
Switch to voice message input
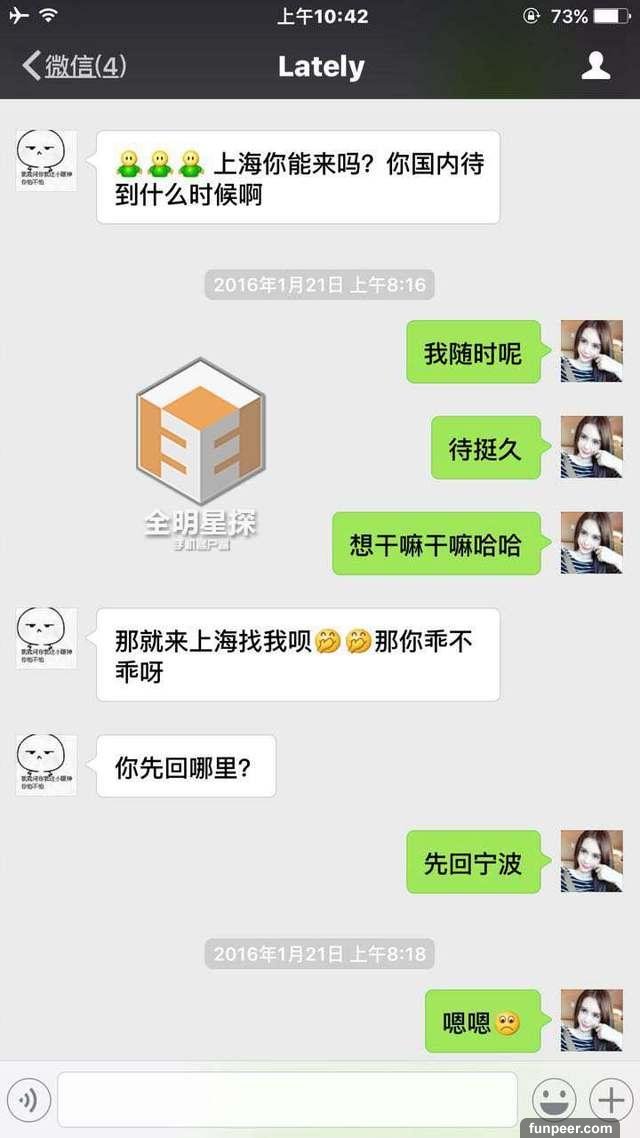pos(28,1100)
